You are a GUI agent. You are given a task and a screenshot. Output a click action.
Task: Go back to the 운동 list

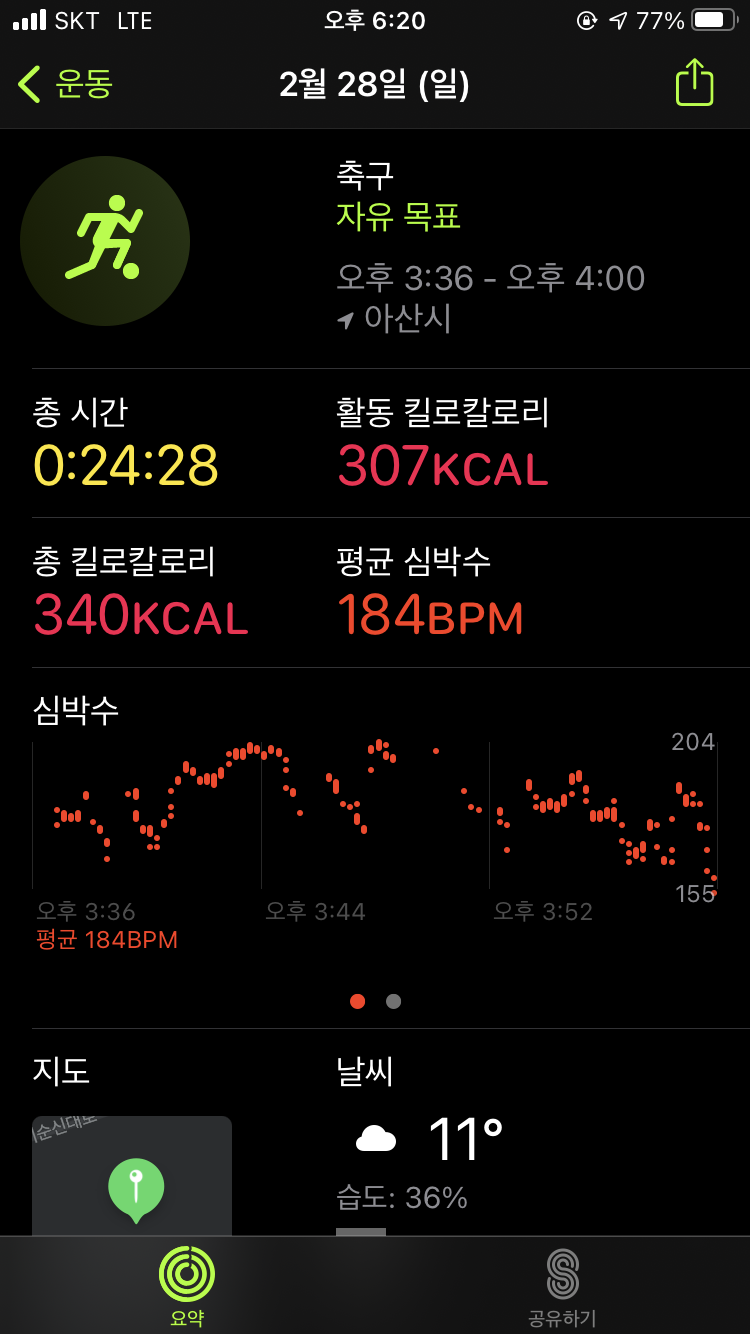pyautogui.click(x=66, y=84)
